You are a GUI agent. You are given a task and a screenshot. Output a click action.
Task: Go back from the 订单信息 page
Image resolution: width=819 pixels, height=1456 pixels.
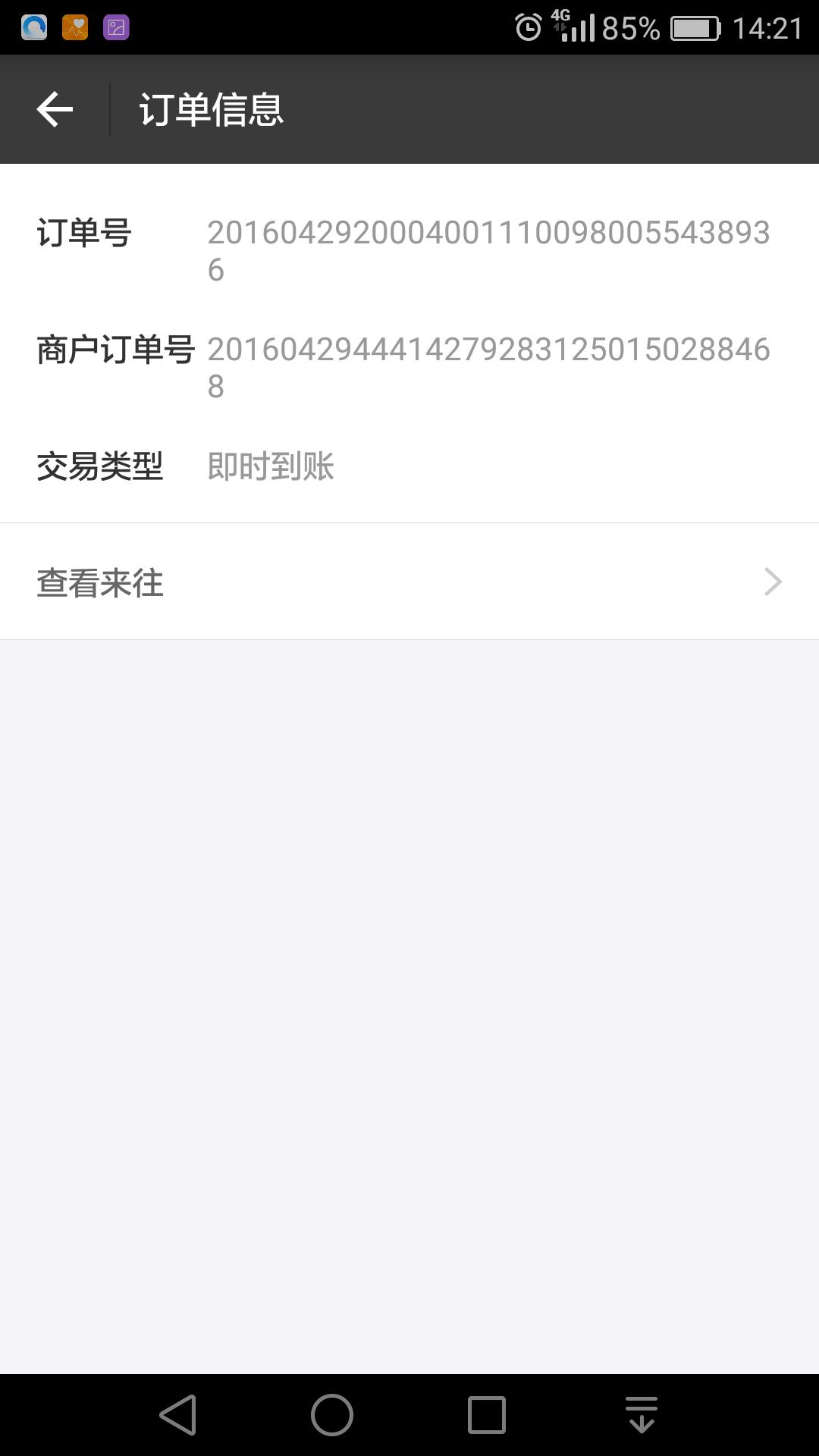click(x=55, y=110)
